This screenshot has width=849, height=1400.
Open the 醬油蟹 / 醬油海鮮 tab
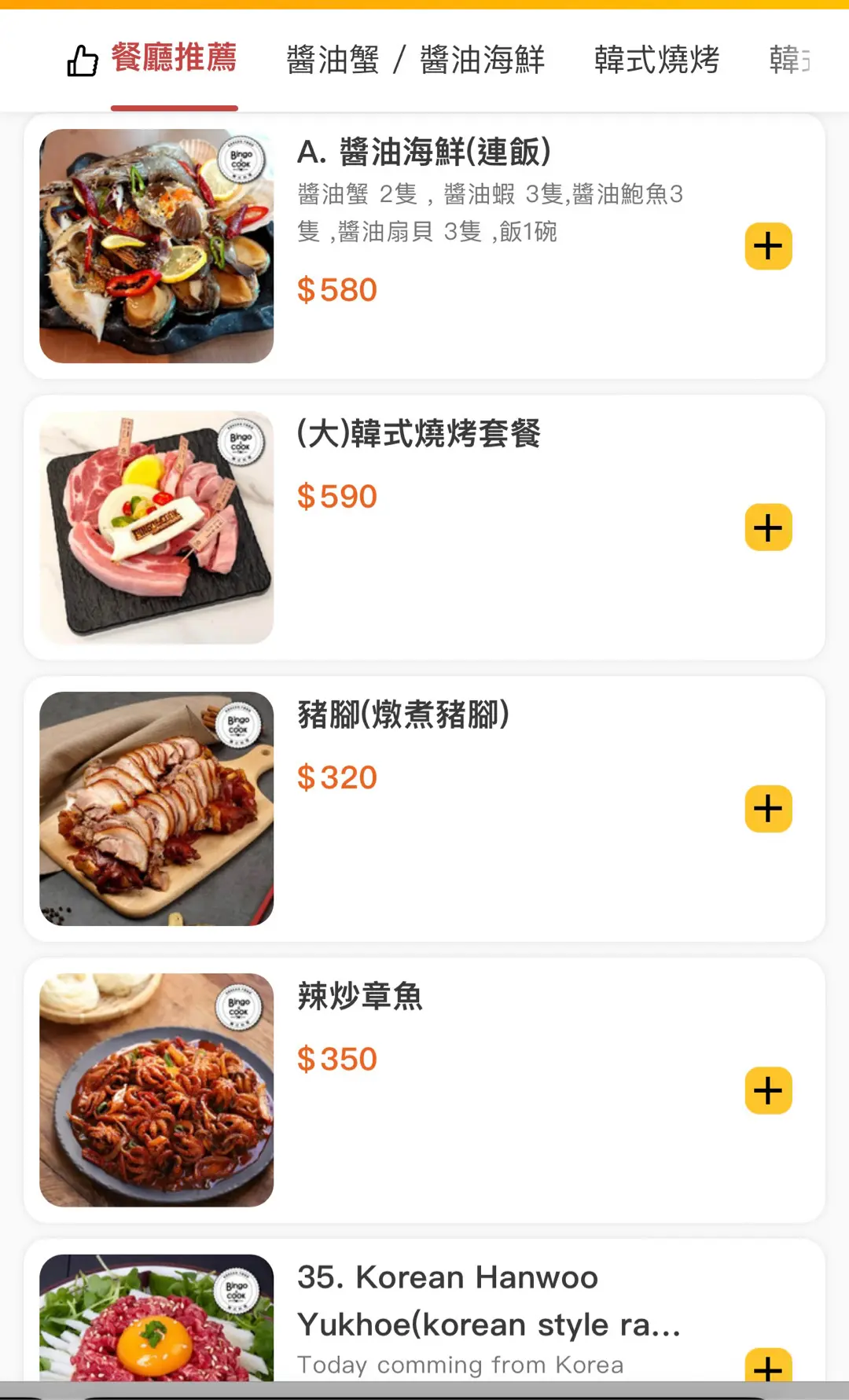point(415,60)
